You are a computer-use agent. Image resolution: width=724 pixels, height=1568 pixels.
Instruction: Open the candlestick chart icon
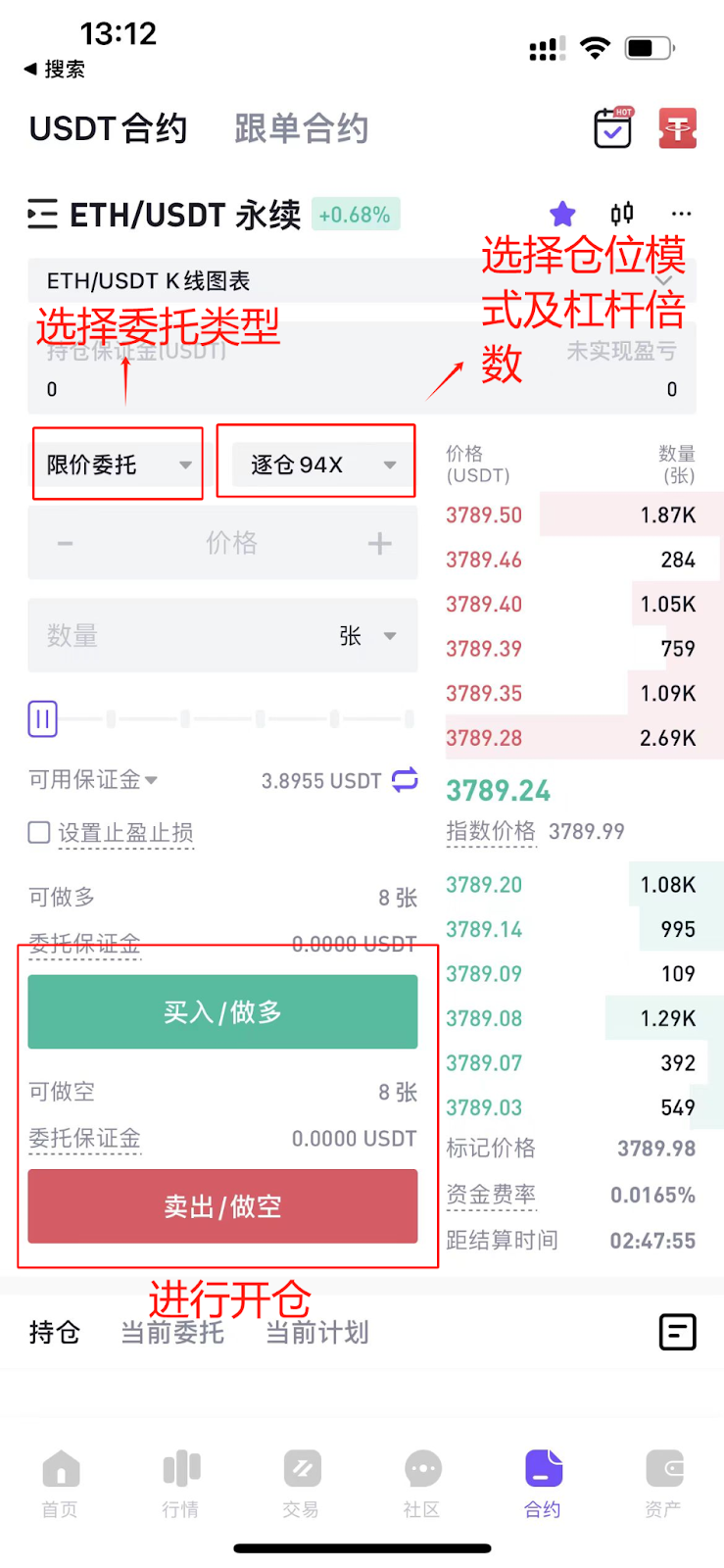pos(622,214)
